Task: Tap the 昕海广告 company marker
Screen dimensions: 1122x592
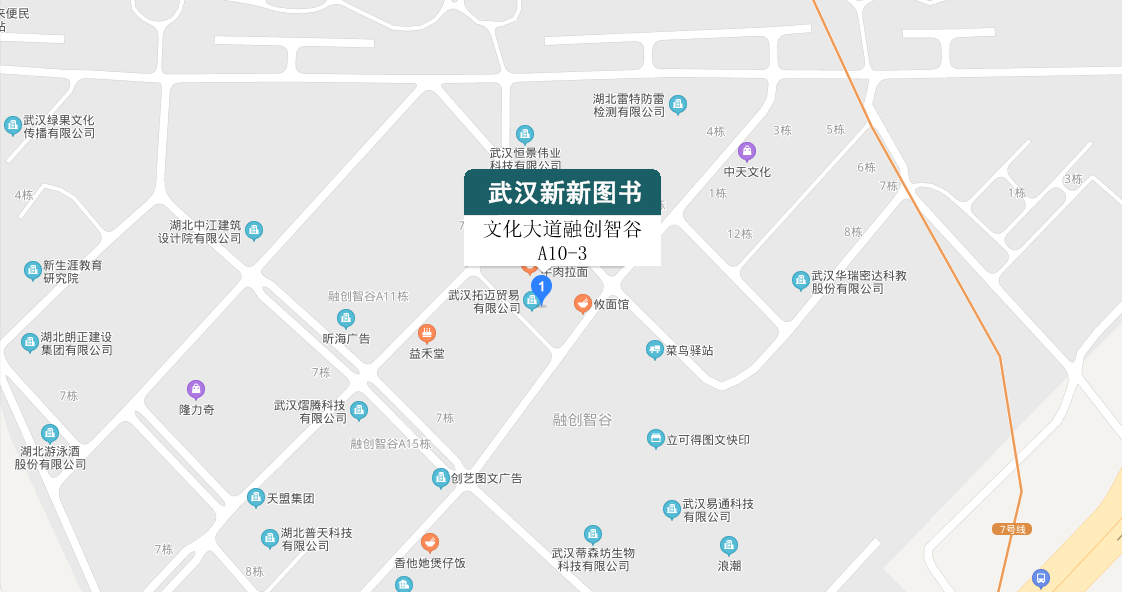Action: click(346, 318)
